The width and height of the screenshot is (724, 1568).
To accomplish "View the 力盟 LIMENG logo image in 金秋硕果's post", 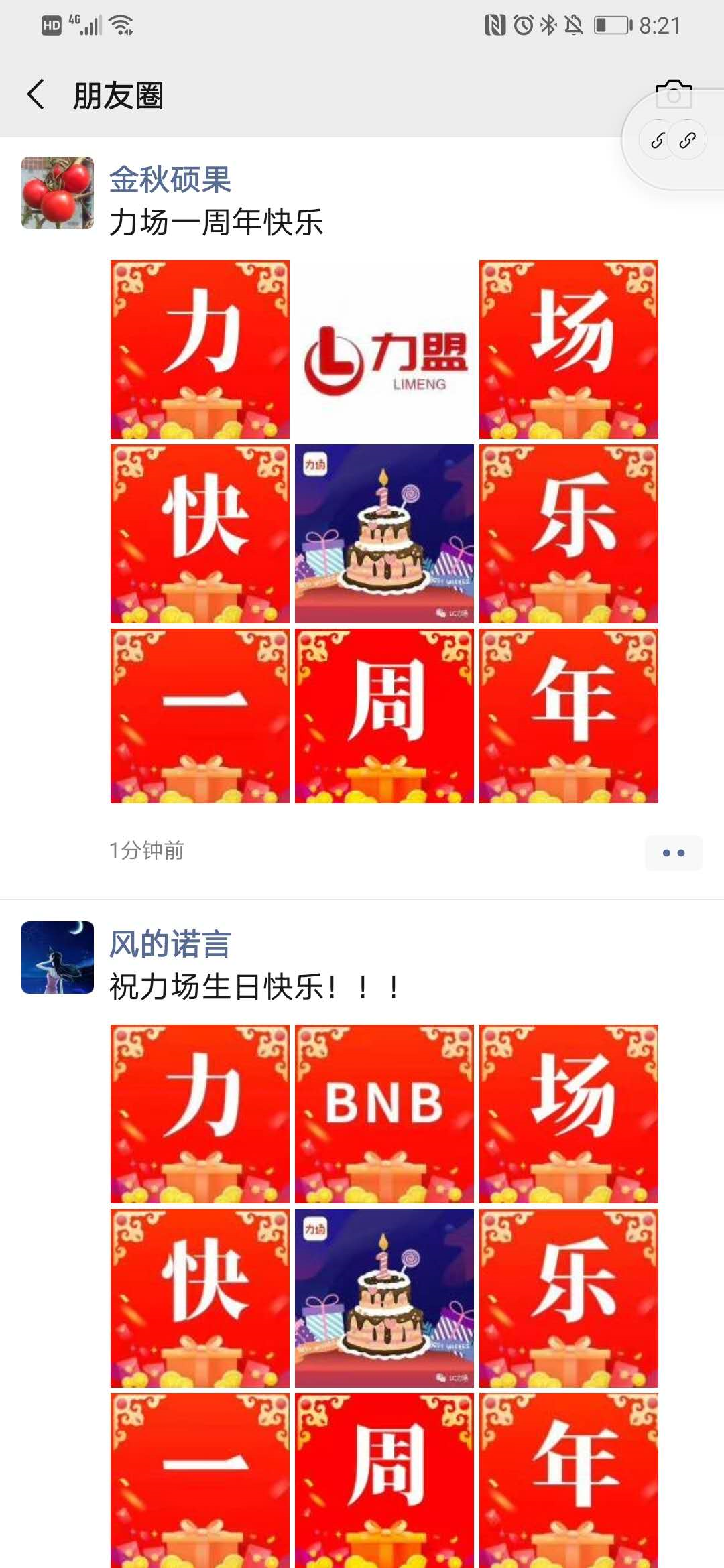I will click(x=384, y=350).
